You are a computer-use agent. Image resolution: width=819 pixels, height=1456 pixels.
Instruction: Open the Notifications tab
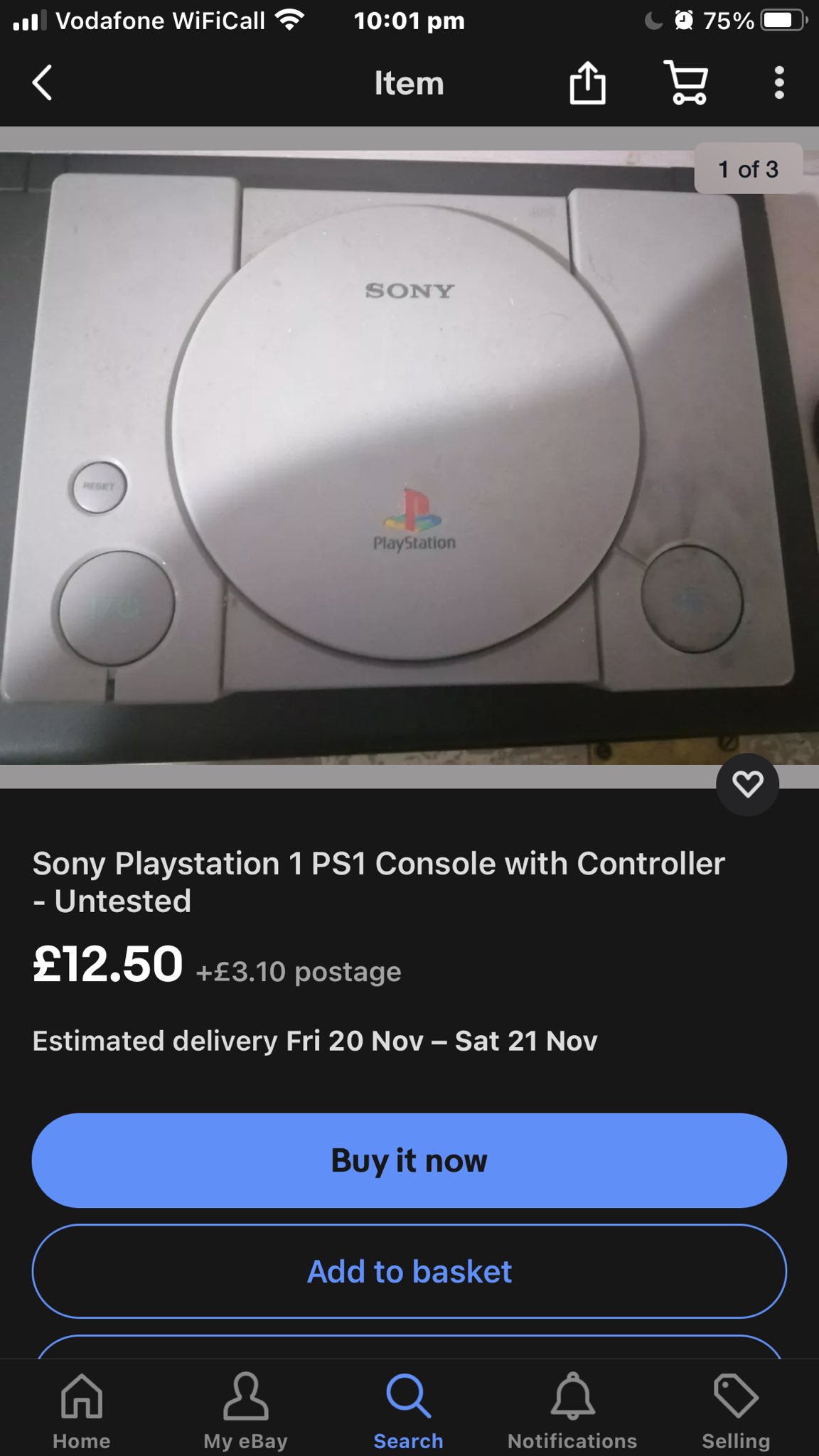[x=572, y=1410]
